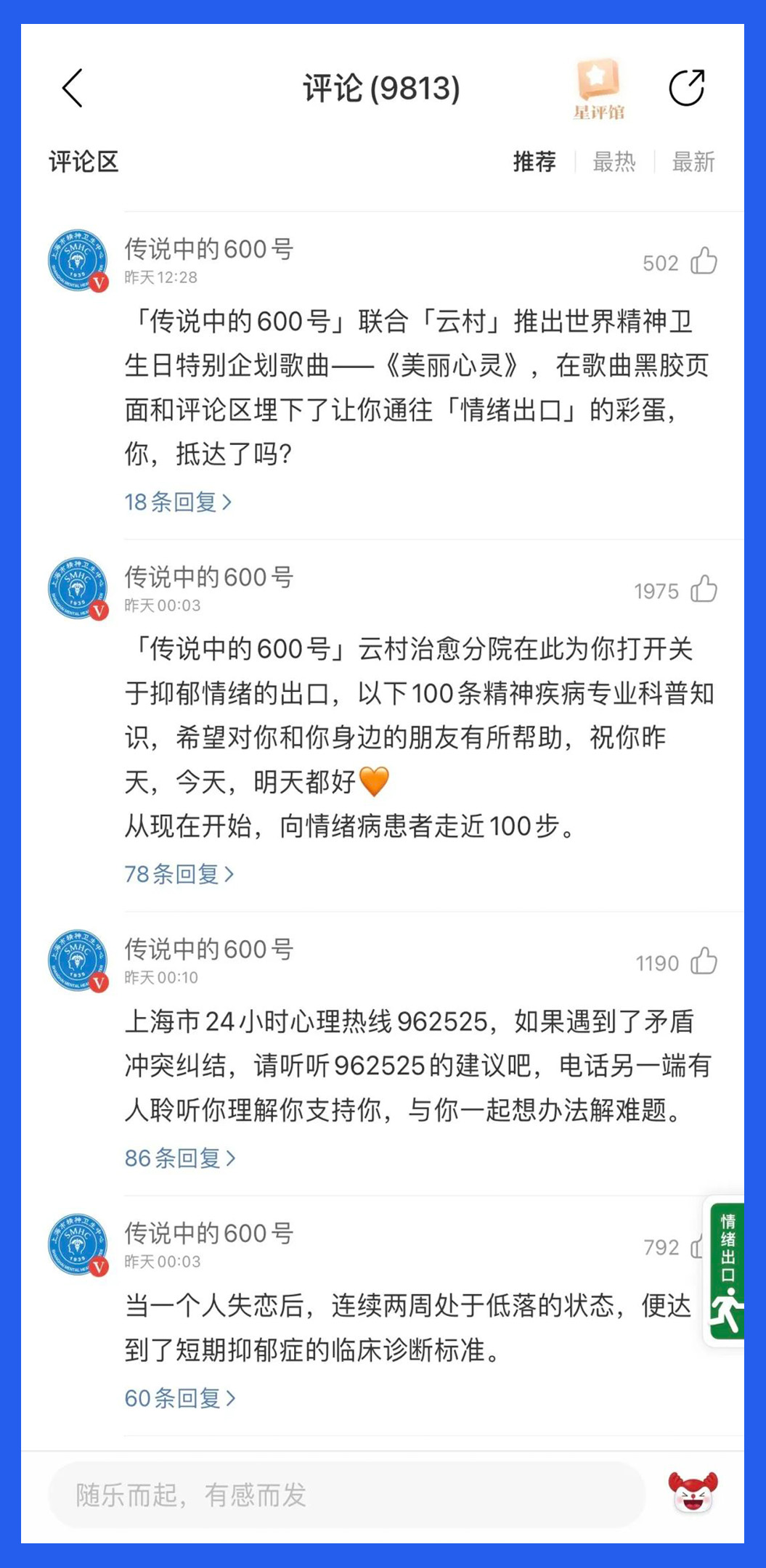Expand the 86条回复 replies

(180, 1158)
